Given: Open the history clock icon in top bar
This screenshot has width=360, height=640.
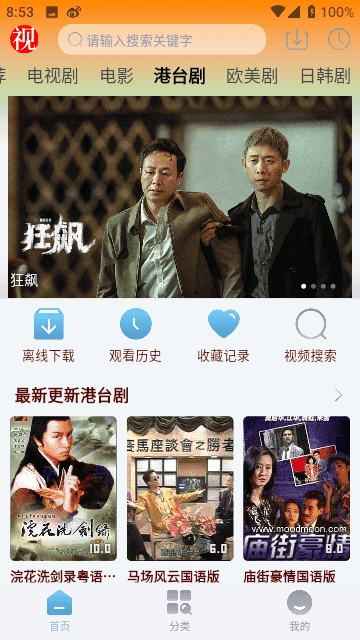Looking at the screenshot, I should click(339, 39).
